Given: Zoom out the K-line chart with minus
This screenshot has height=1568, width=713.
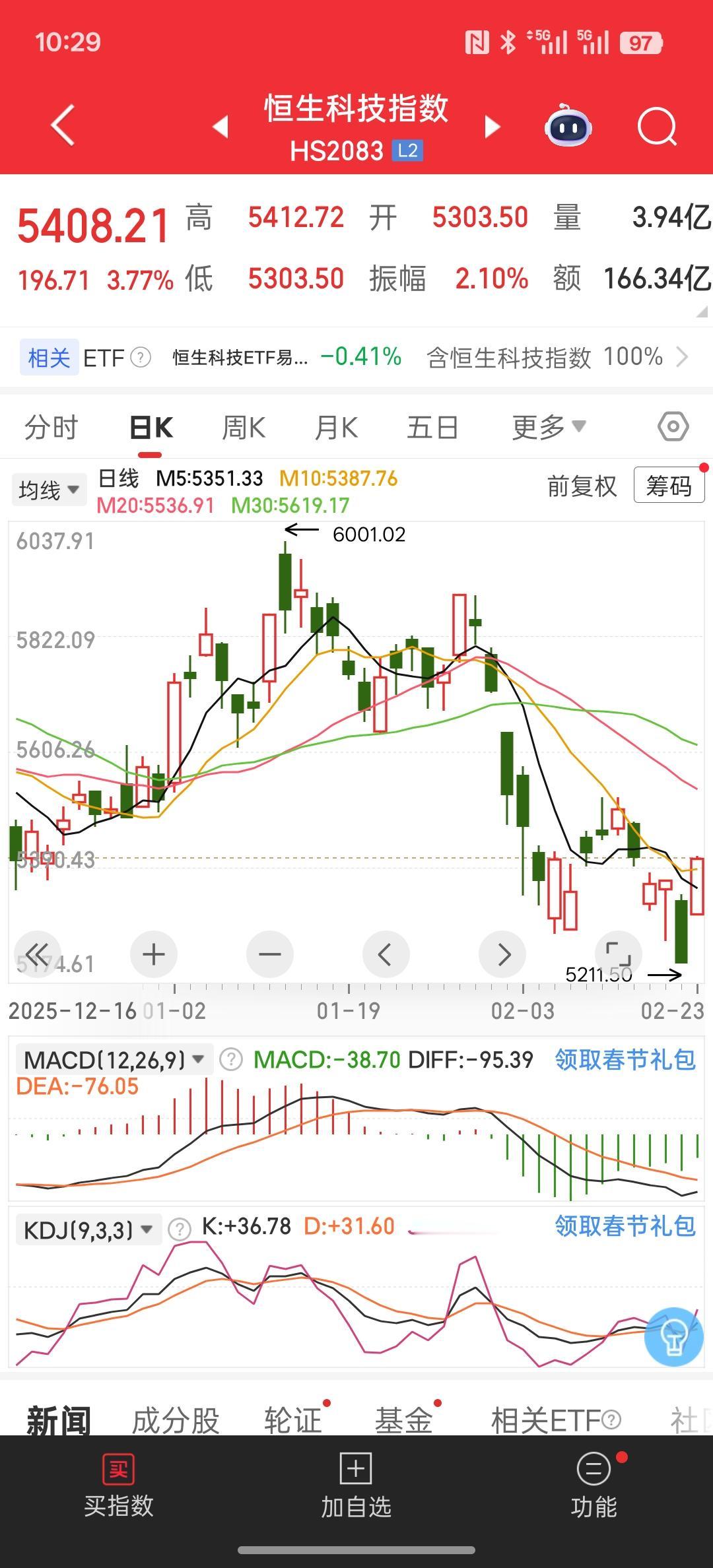Looking at the screenshot, I should click(270, 954).
